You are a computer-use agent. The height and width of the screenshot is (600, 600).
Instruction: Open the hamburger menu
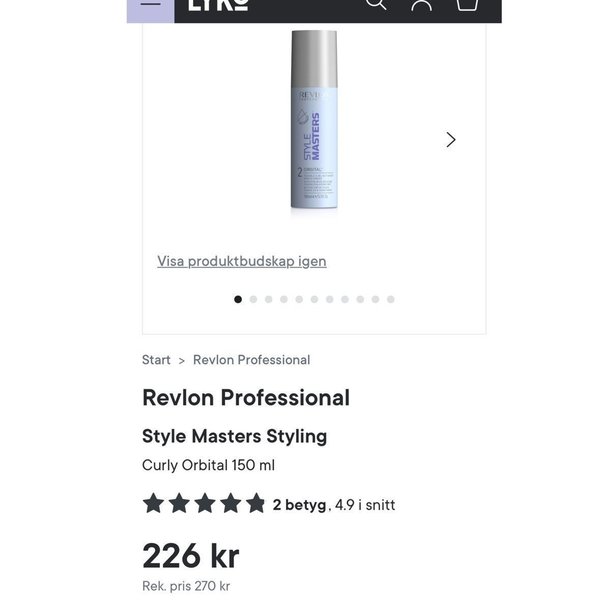coord(150,4)
